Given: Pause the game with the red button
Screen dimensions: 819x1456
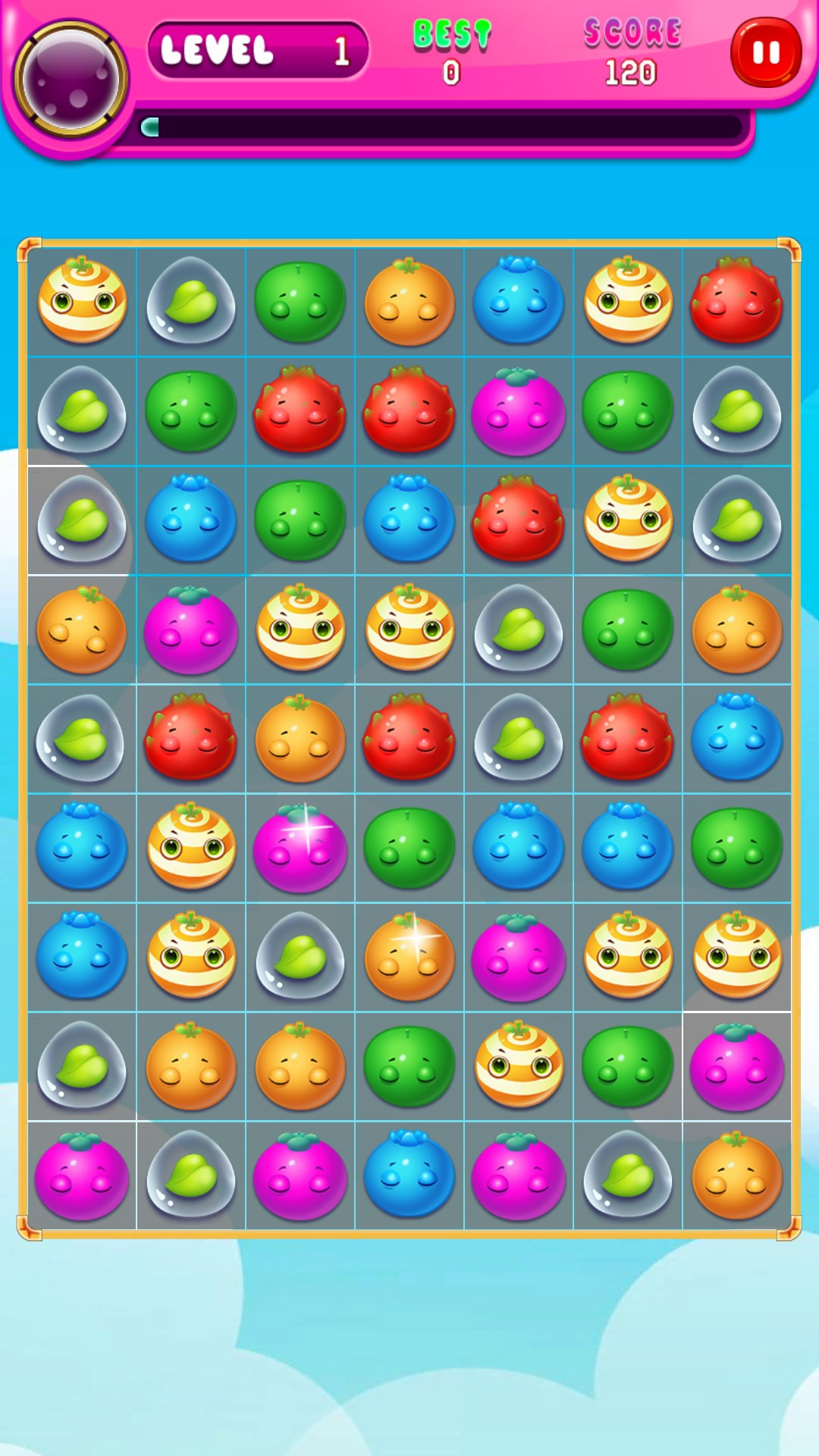Looking at the screenshot, I should pos(765,52).
